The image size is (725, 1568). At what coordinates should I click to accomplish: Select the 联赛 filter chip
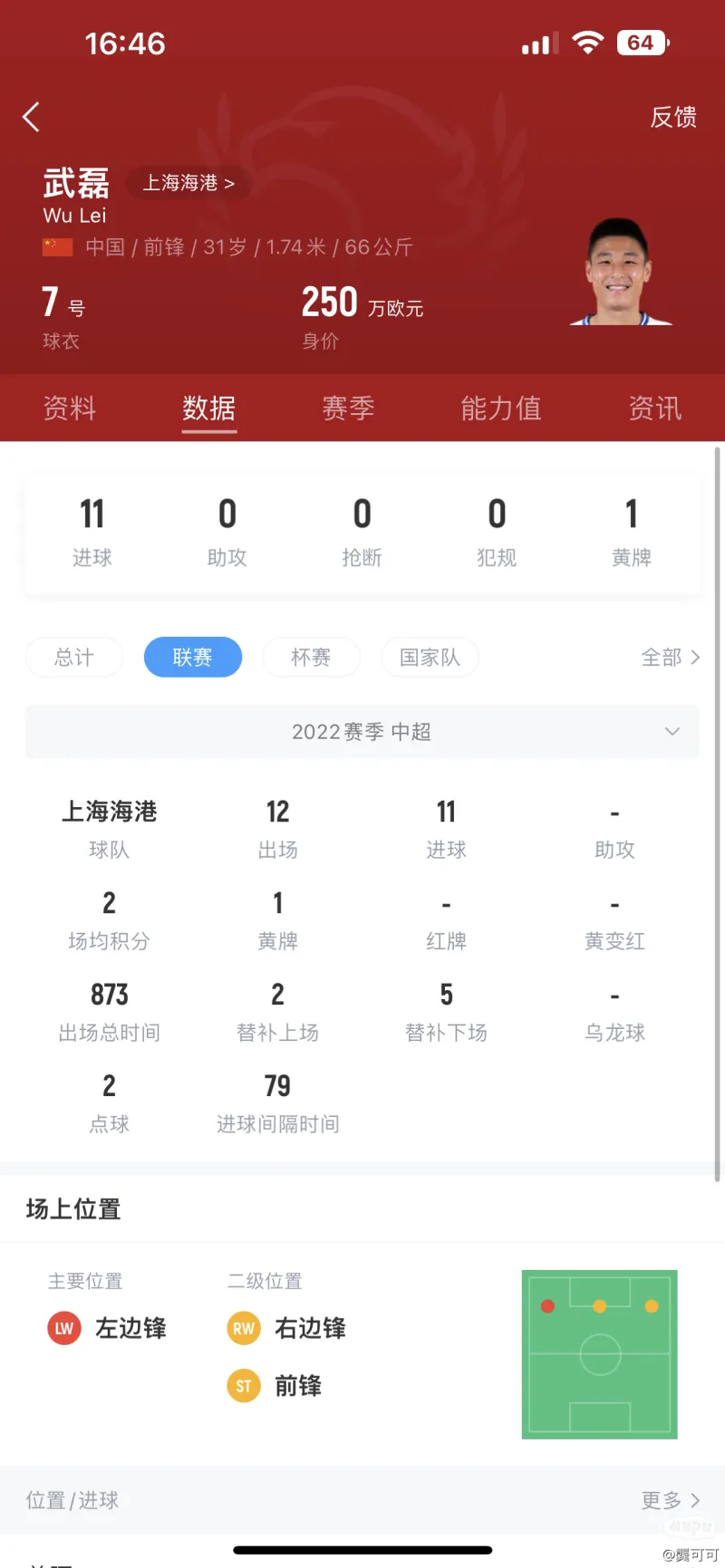pyautogui.click(x=192, y=658)
